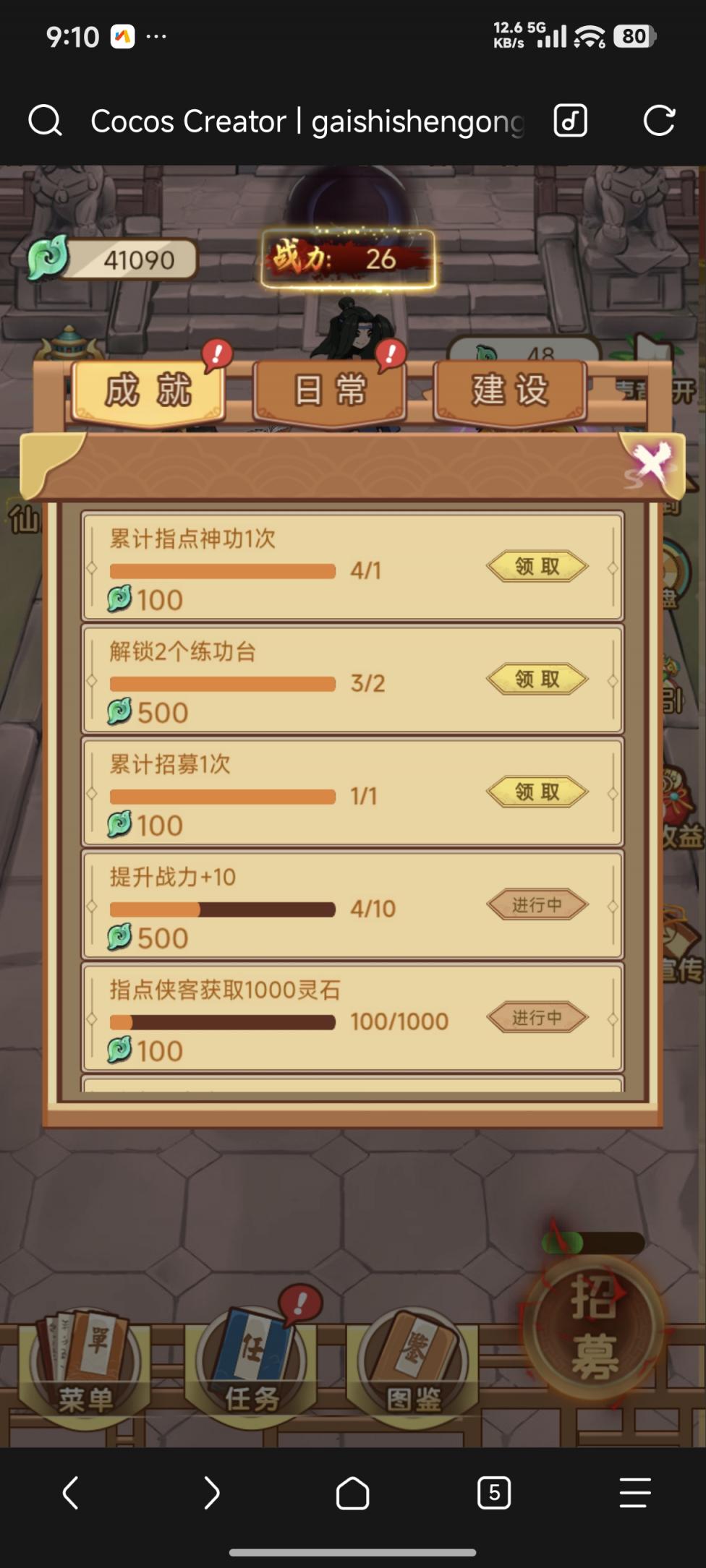Claim reward for 解锁2个练功台
The height and width of the screenshot is (1568, 706).
[537, 680]
